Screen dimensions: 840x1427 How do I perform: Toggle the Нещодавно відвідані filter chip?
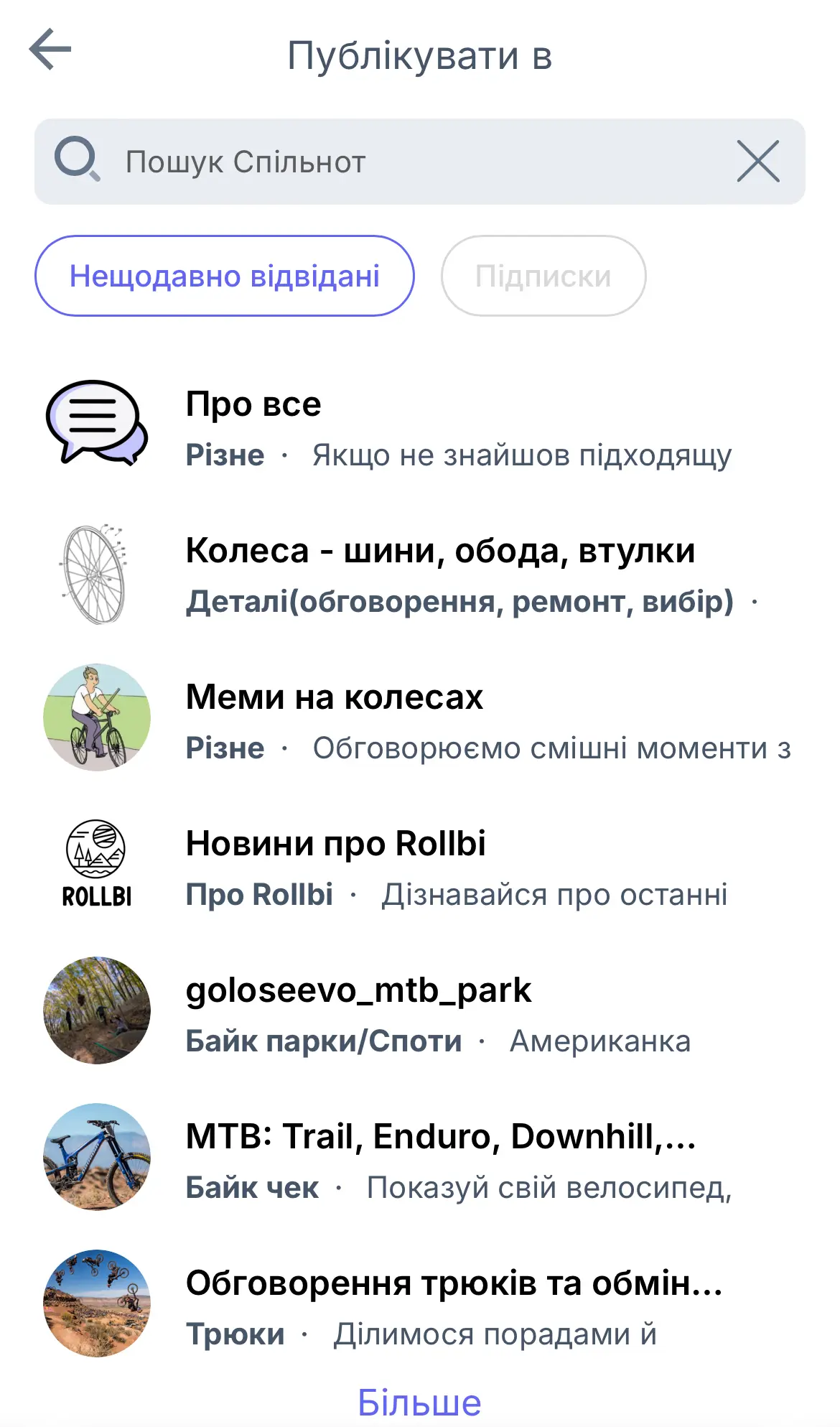pyautogui.click(x=225, y=275)
